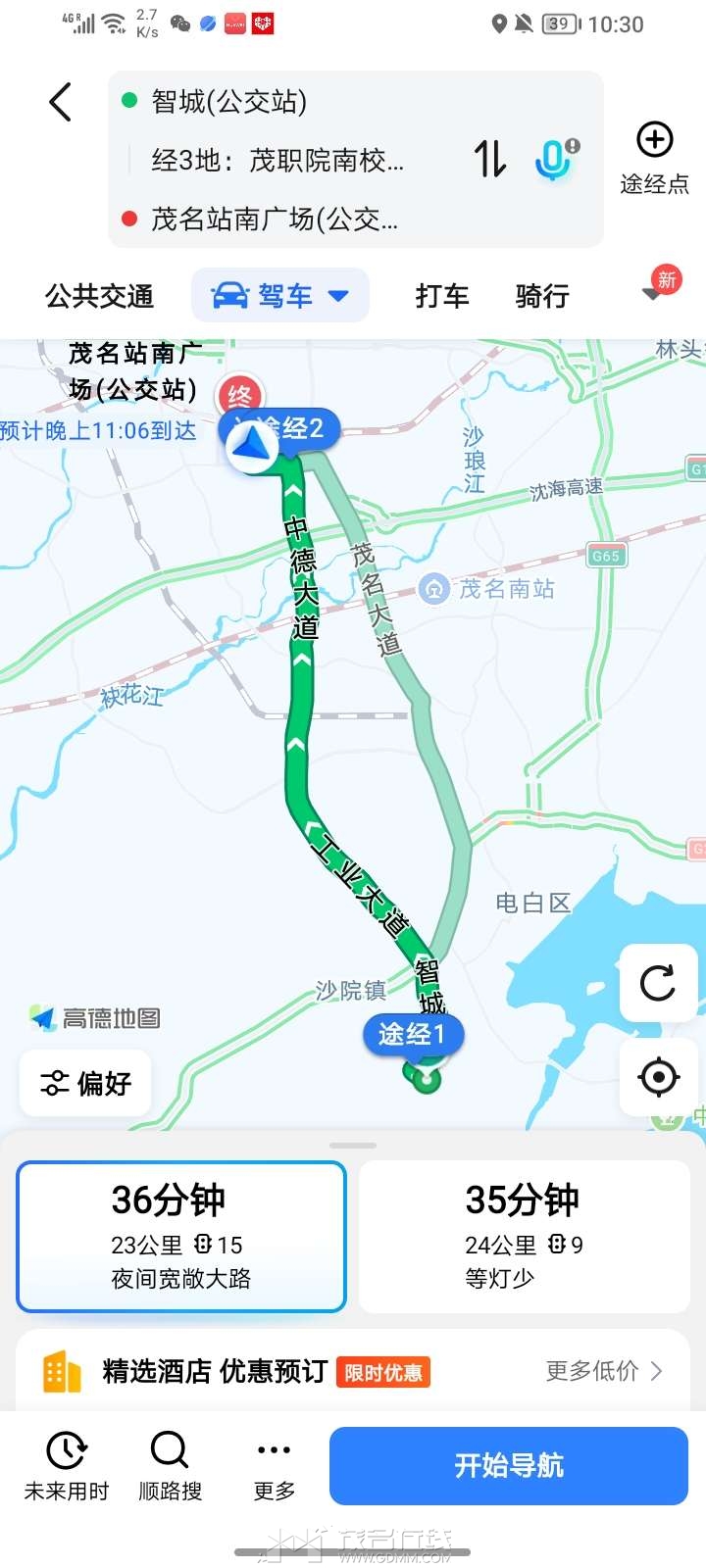Swap start and destination points

[x=490, y=159]
